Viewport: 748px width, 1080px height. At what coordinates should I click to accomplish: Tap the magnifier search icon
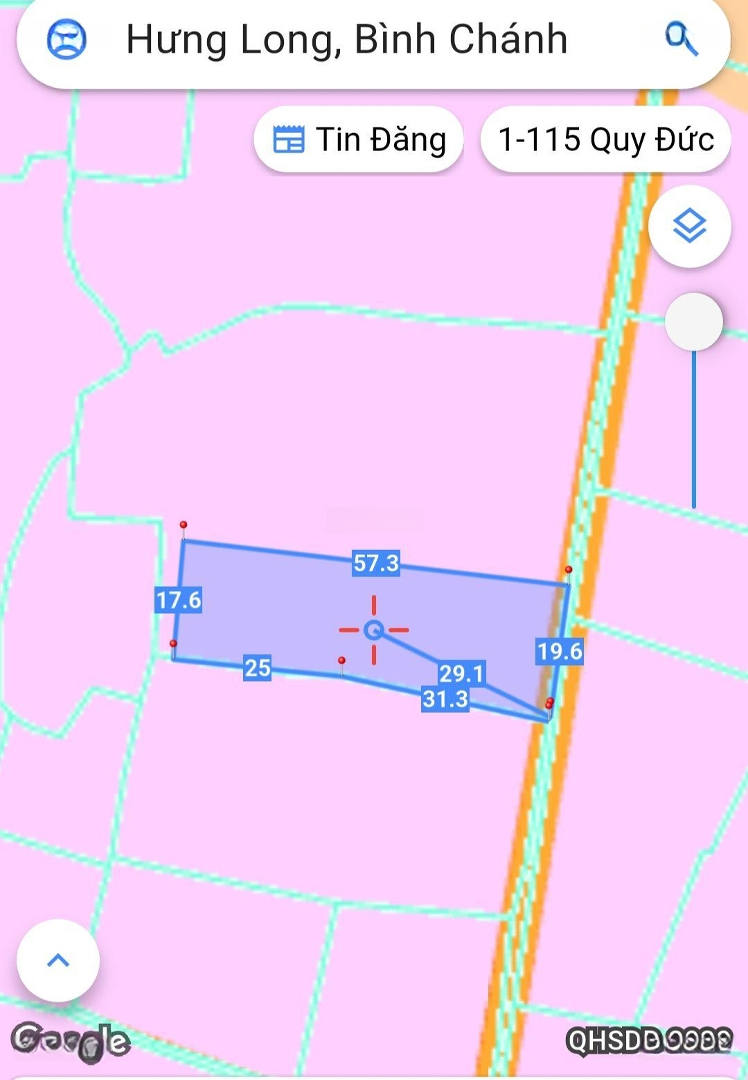click(x=681, y=40)
